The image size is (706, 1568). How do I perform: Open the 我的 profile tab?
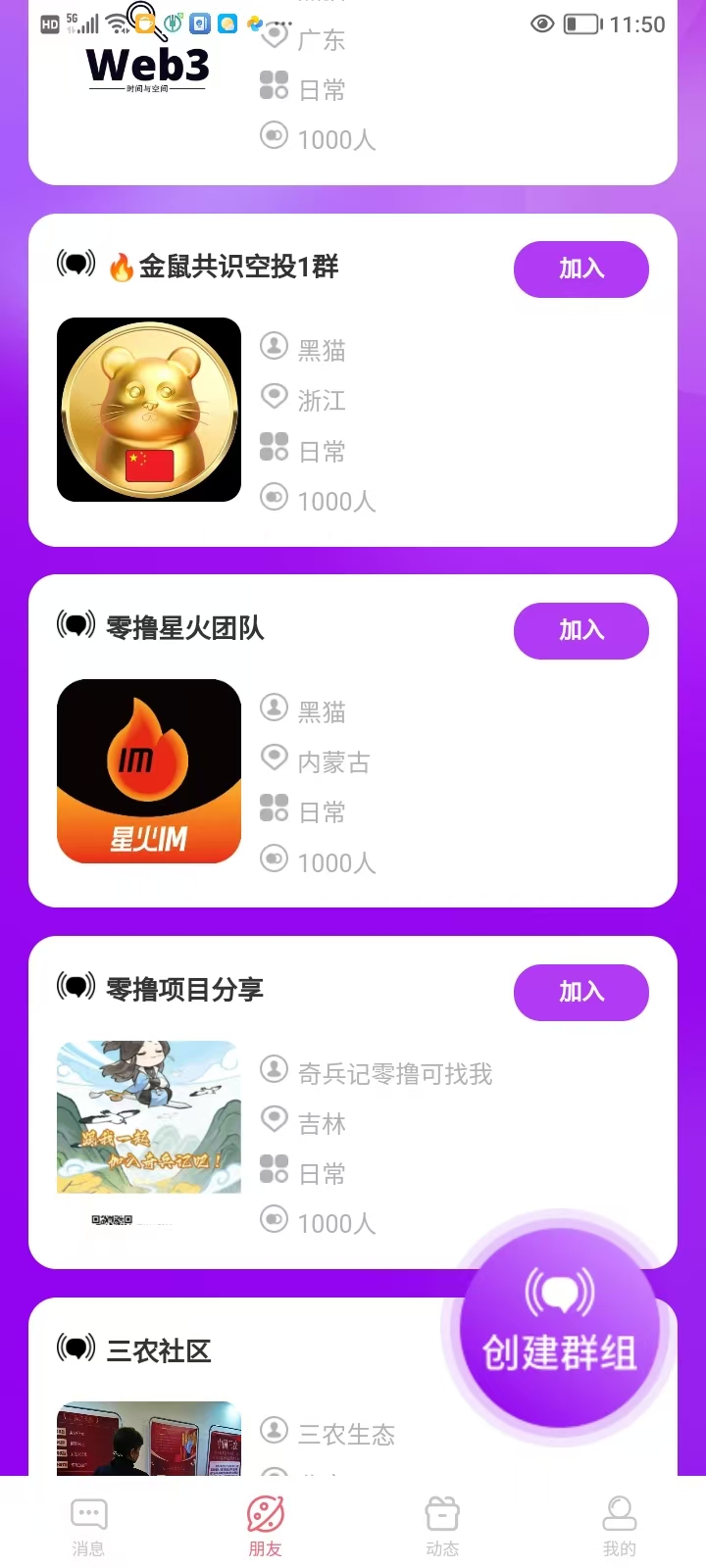(619, 1525)
